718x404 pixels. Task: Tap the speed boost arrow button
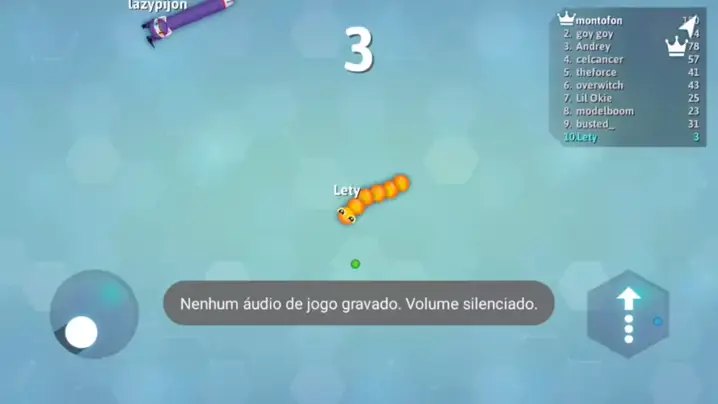click(x=628, y=313)
